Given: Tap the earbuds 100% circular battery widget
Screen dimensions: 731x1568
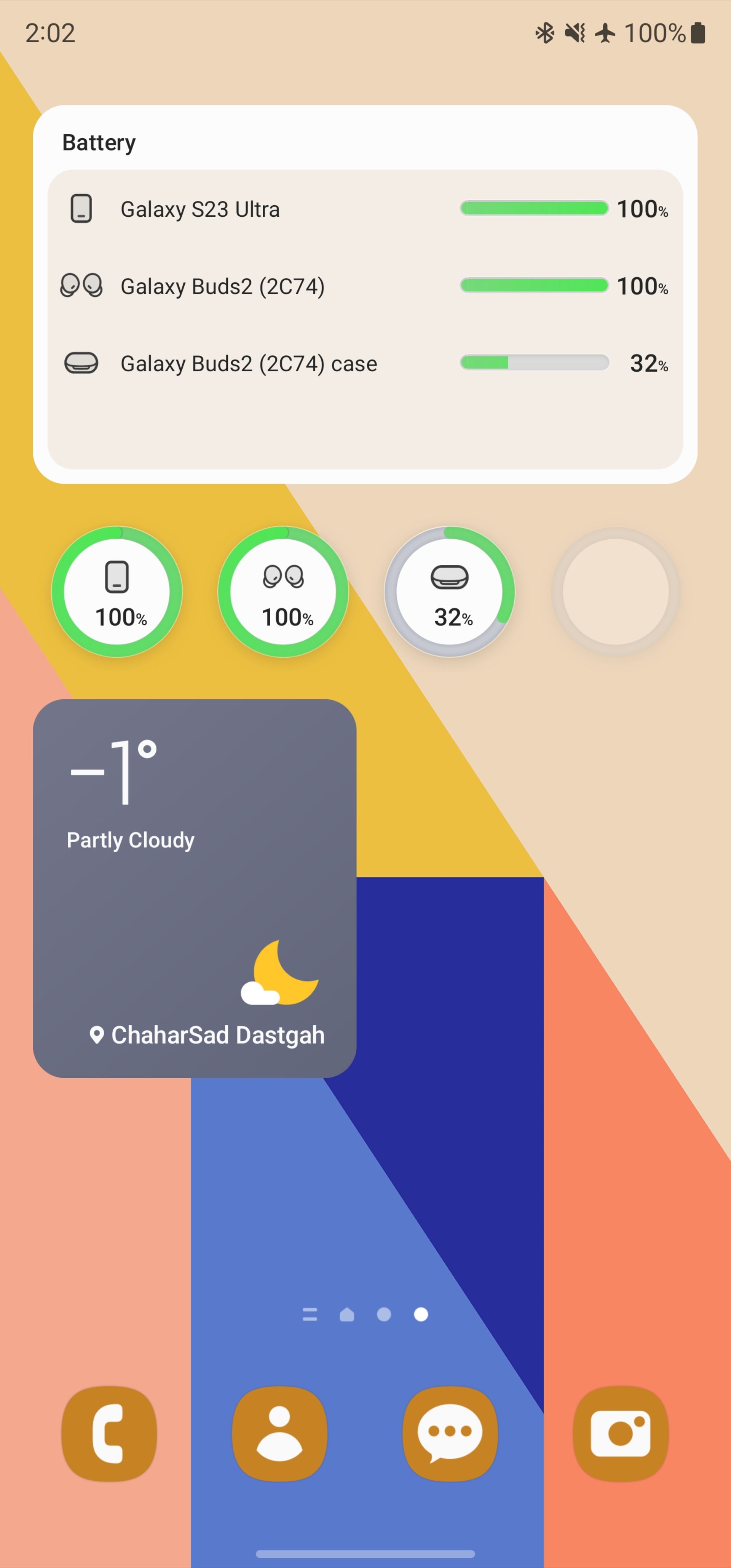Looking at the screenshot, I should point(283,591).
